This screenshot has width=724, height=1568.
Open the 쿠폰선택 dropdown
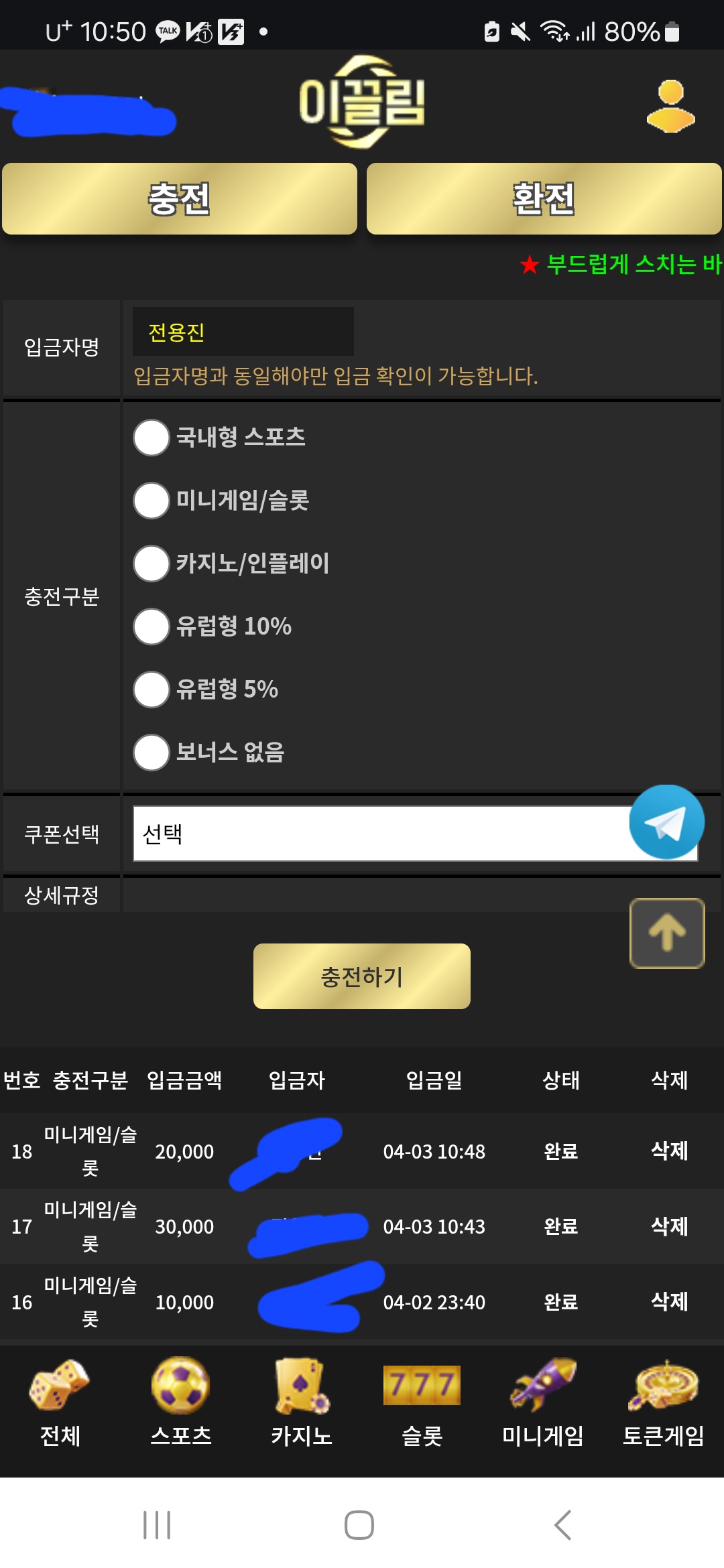point(415,834)
